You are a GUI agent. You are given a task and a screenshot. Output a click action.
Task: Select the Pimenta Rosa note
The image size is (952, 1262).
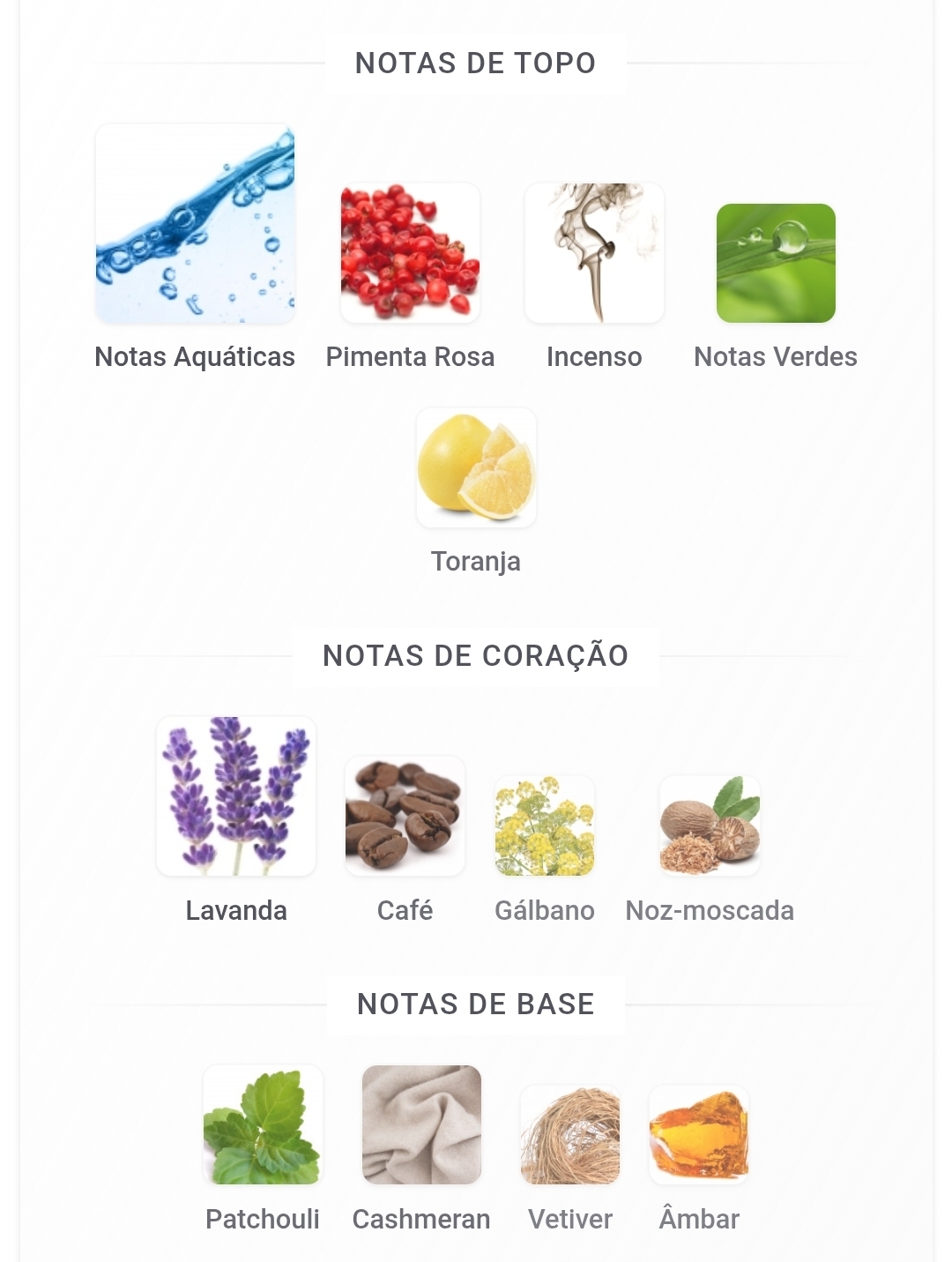(410, 253)
